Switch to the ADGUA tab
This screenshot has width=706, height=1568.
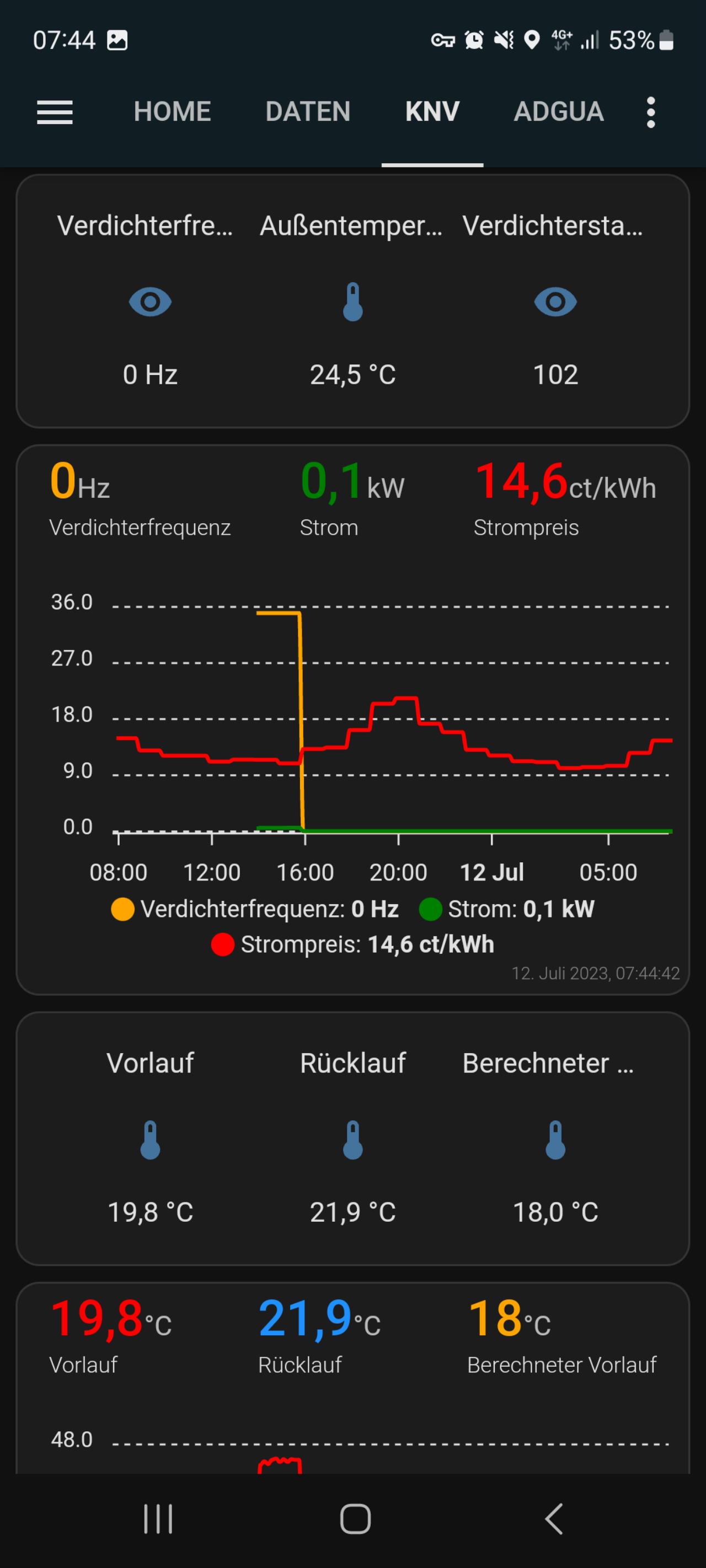(x=559, y=112)
